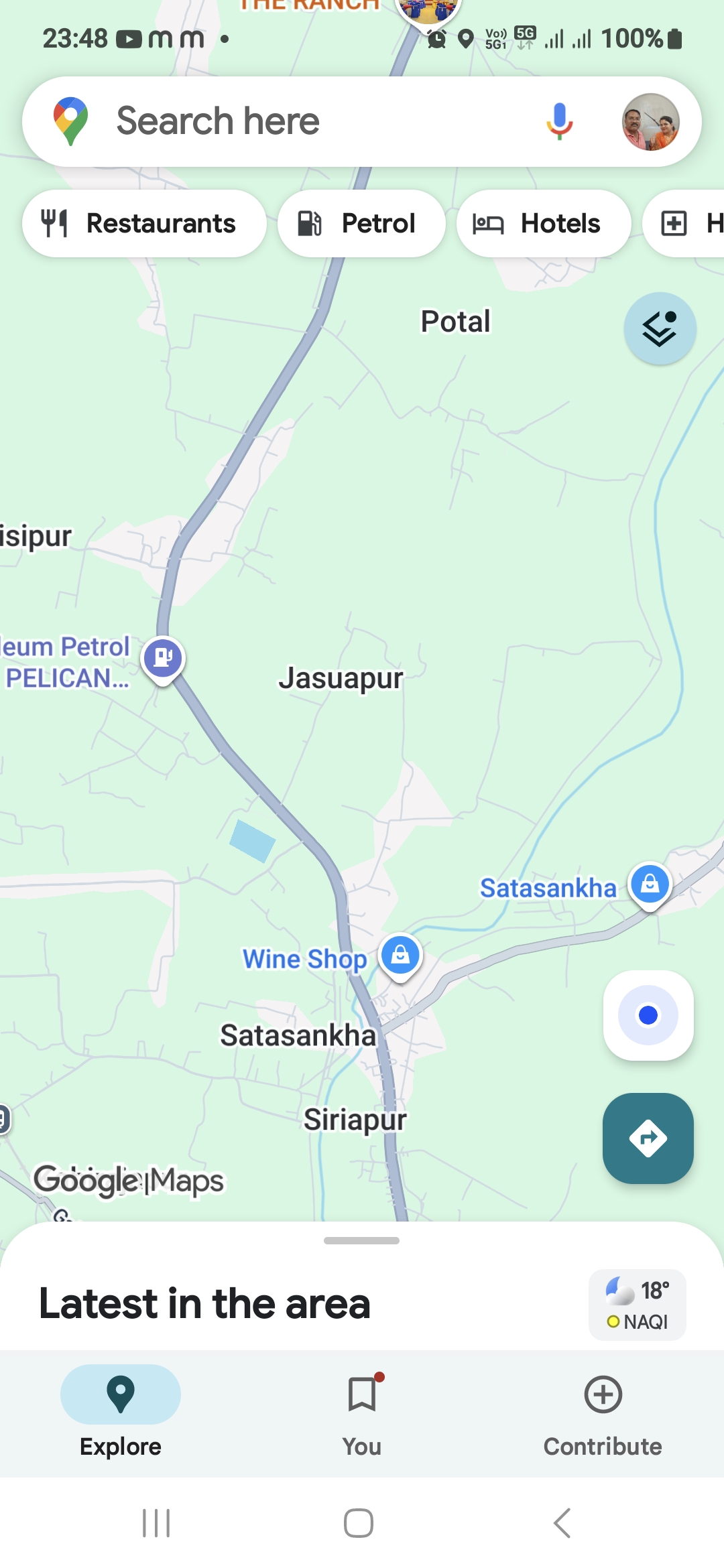724x1568 pixels.
Task: Open the account profile picture
Action: [x=650, y=121]
